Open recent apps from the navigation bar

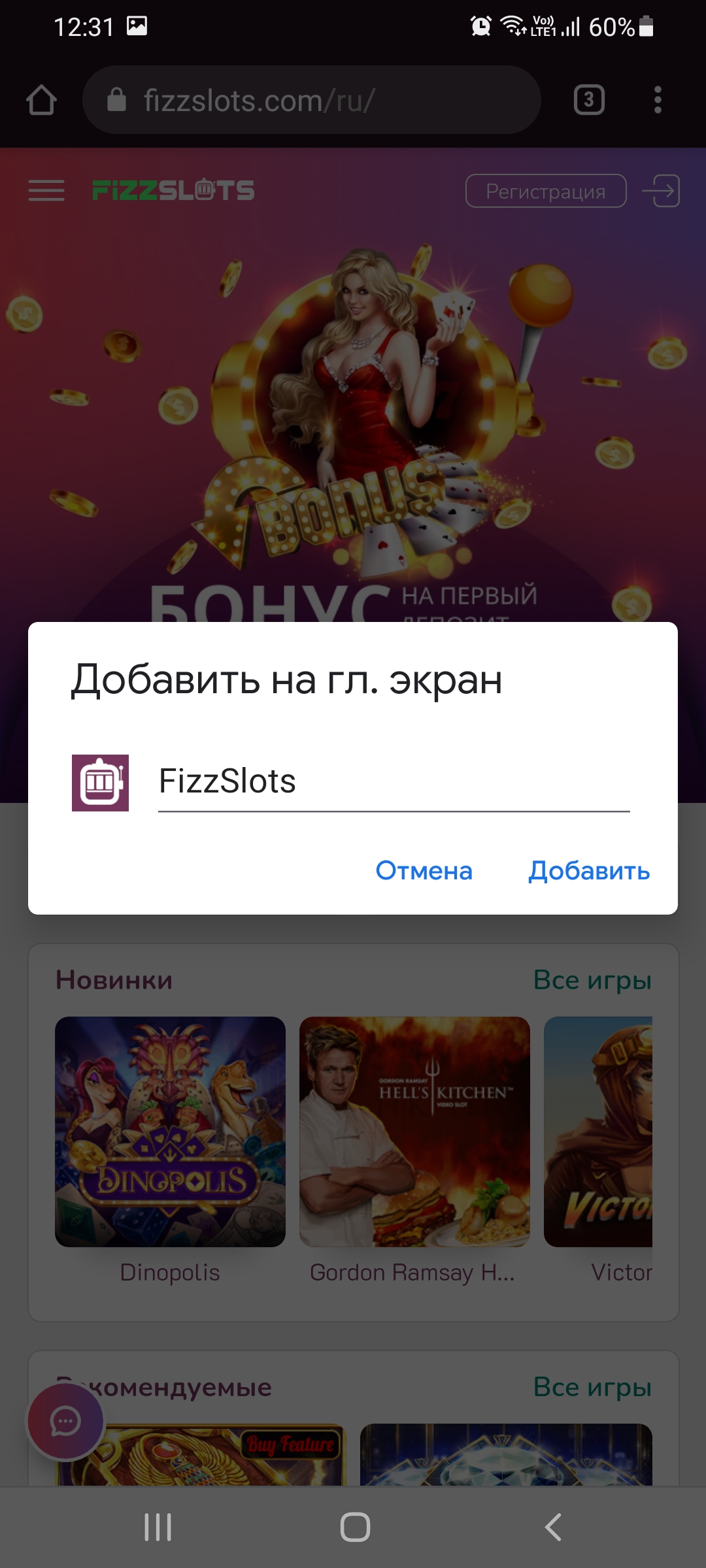158,1527
